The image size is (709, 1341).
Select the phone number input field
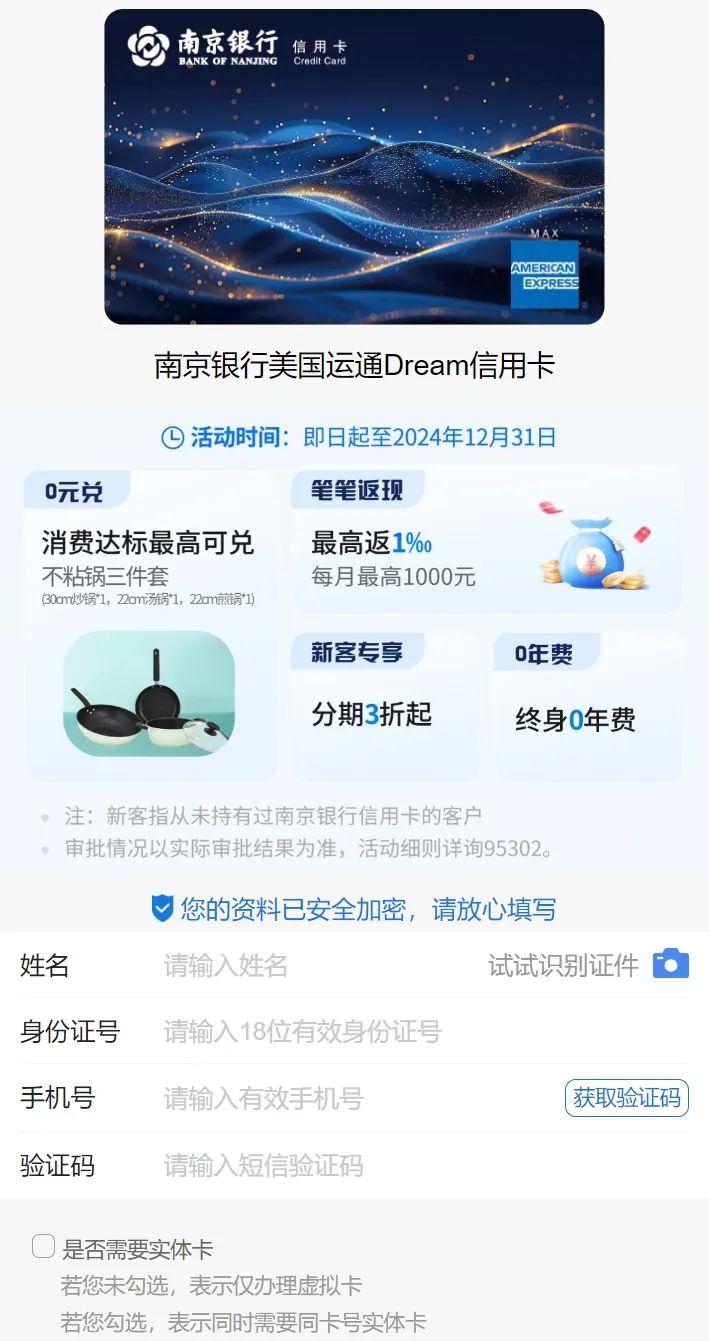coord(350,1098)
